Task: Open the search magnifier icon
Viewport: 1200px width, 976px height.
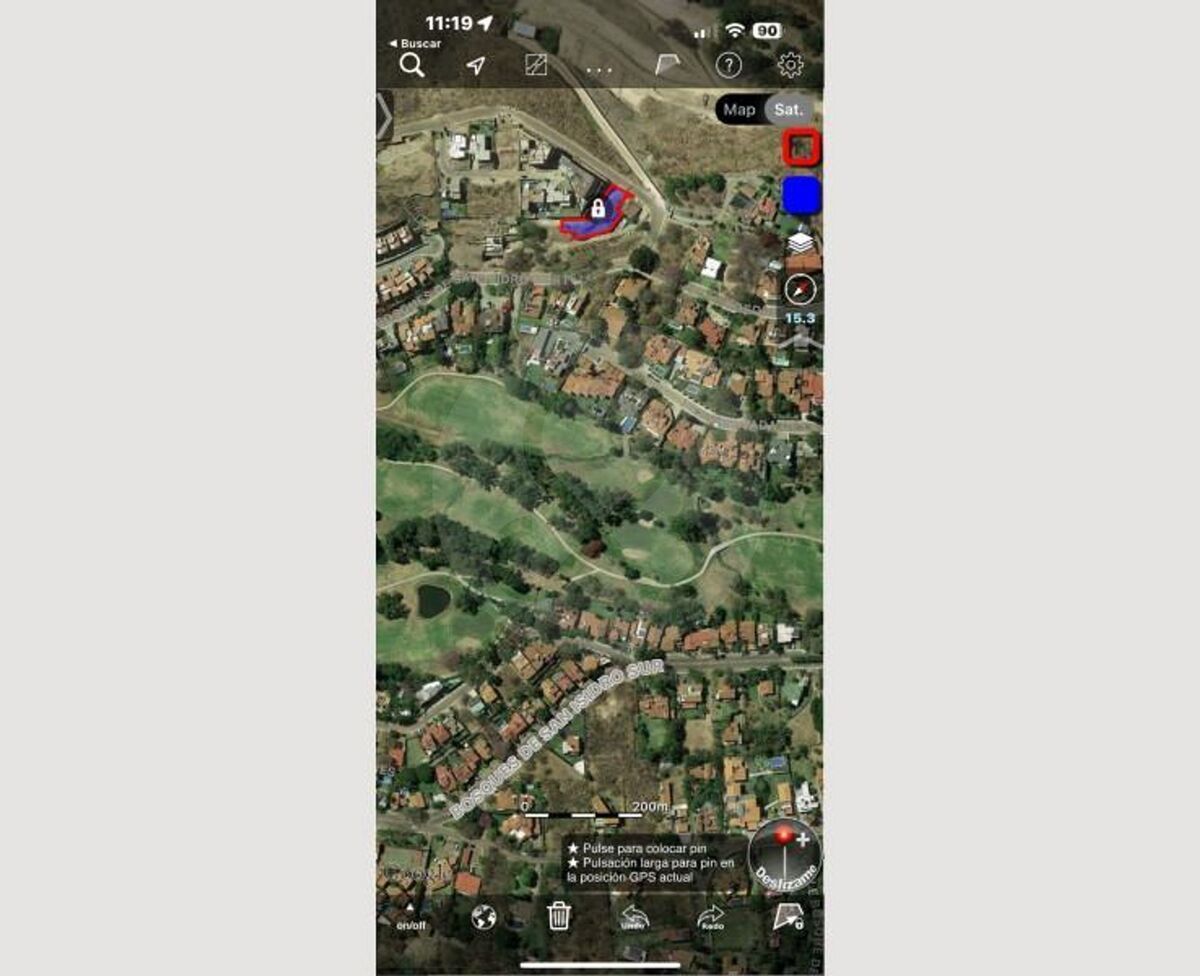Action: 411,66
